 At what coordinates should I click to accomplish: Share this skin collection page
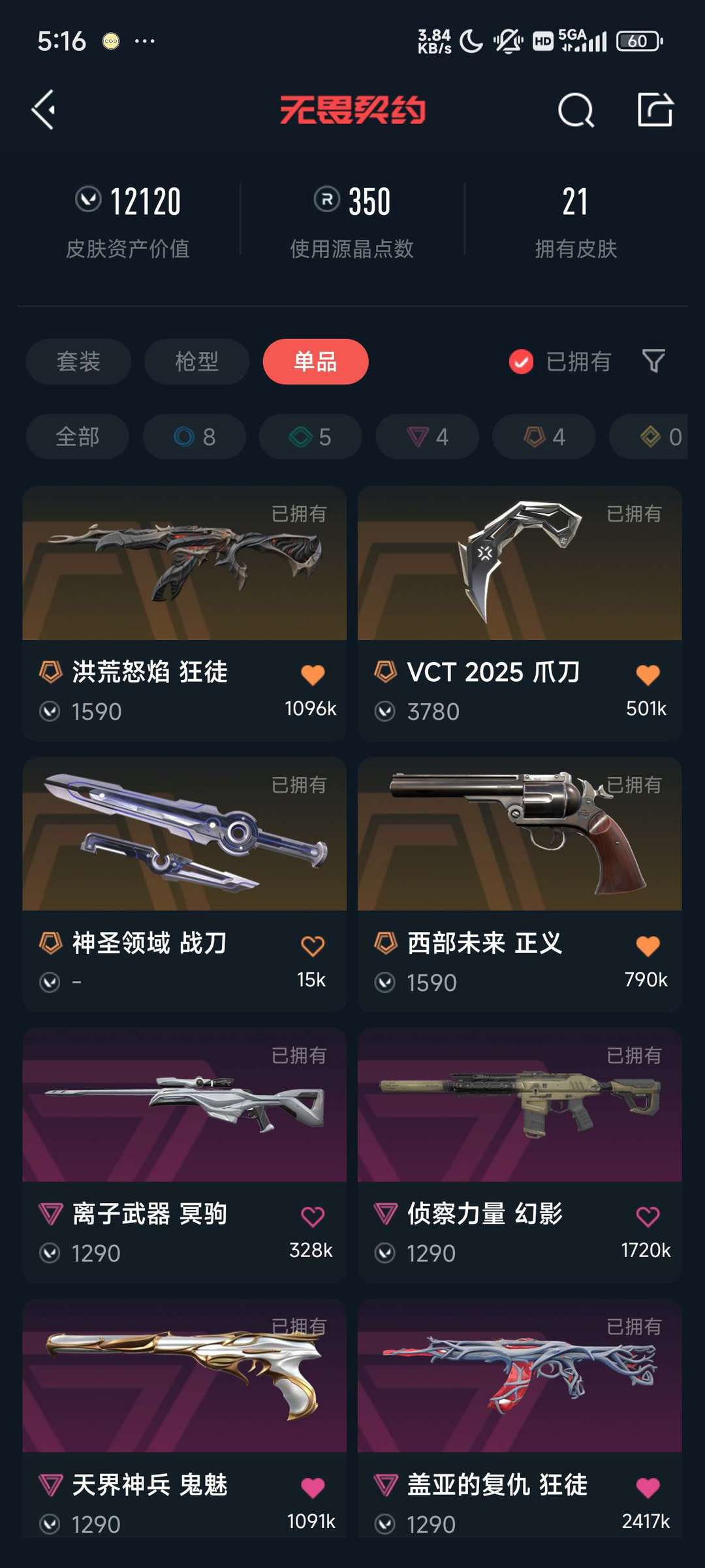click(655, 110)
